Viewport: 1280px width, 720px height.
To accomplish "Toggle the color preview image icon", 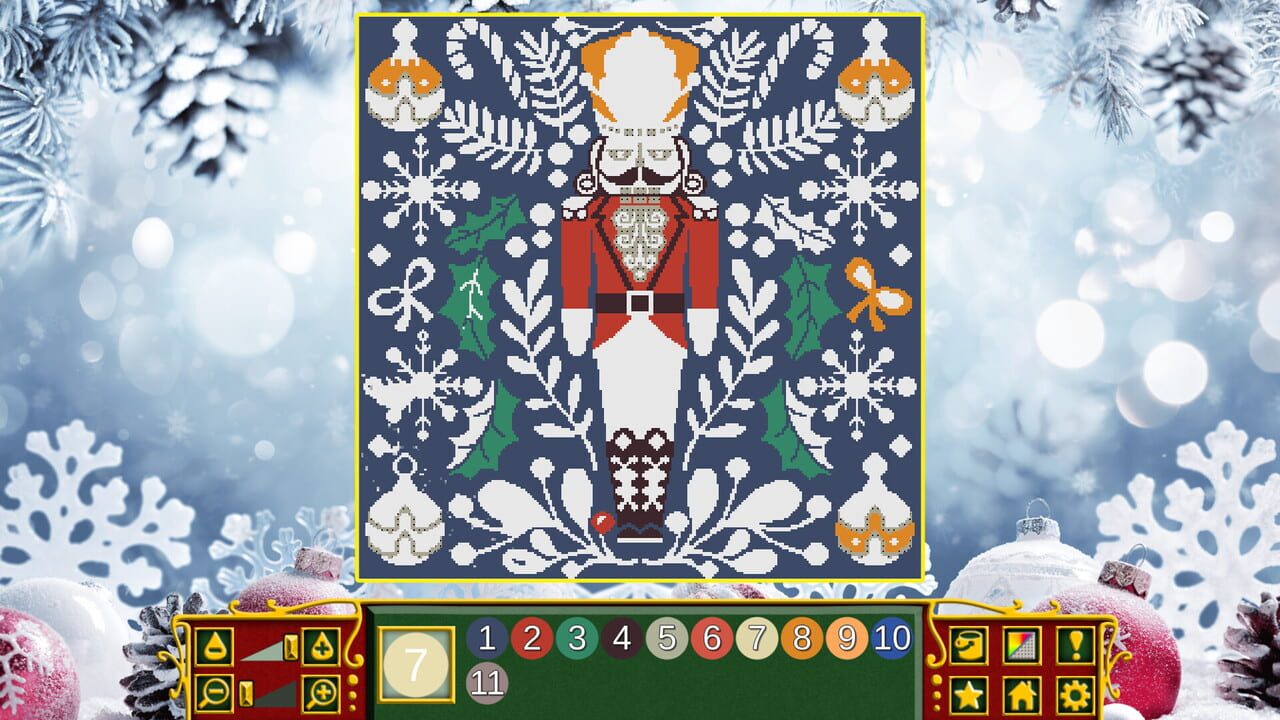I will click(x=1022, y=645).
